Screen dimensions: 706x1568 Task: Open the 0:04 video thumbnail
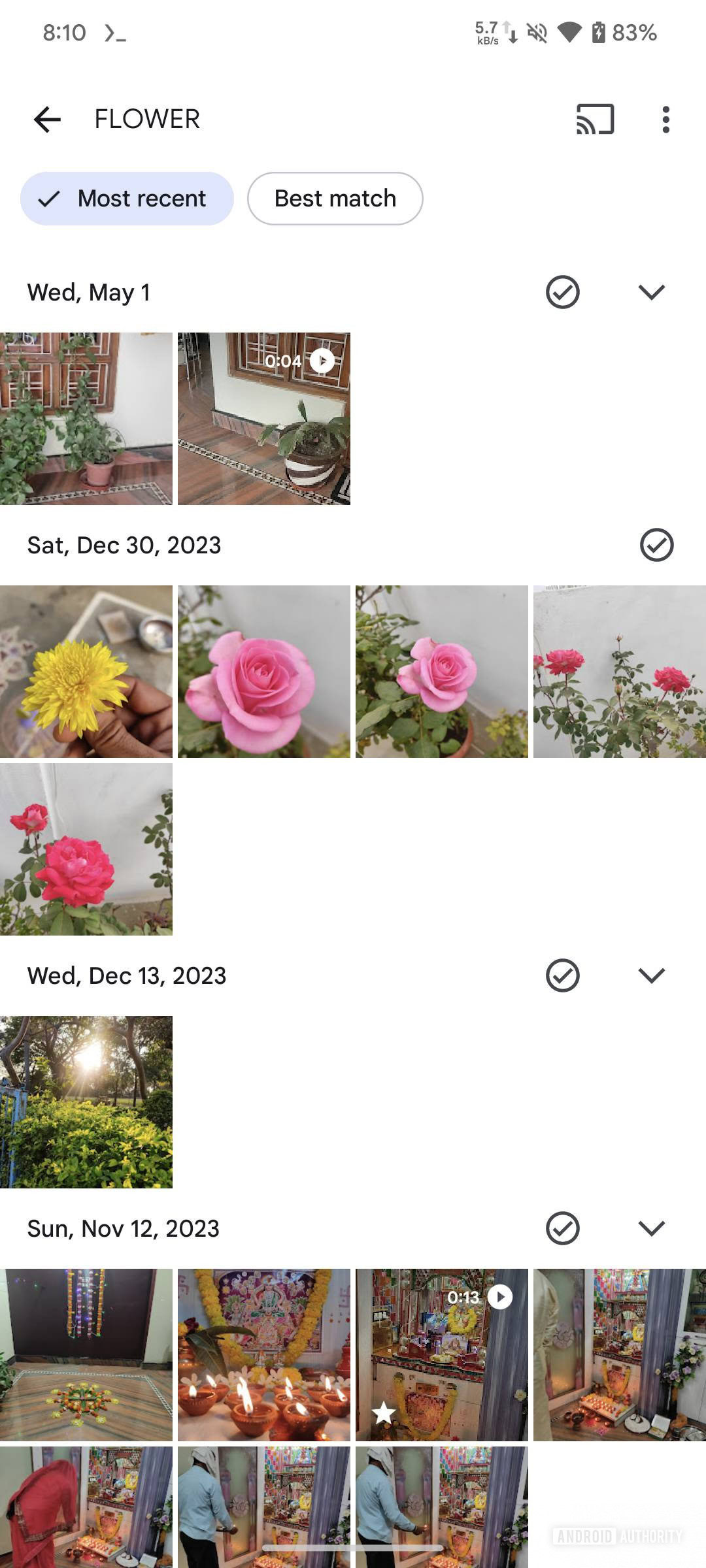coord(264,419)
